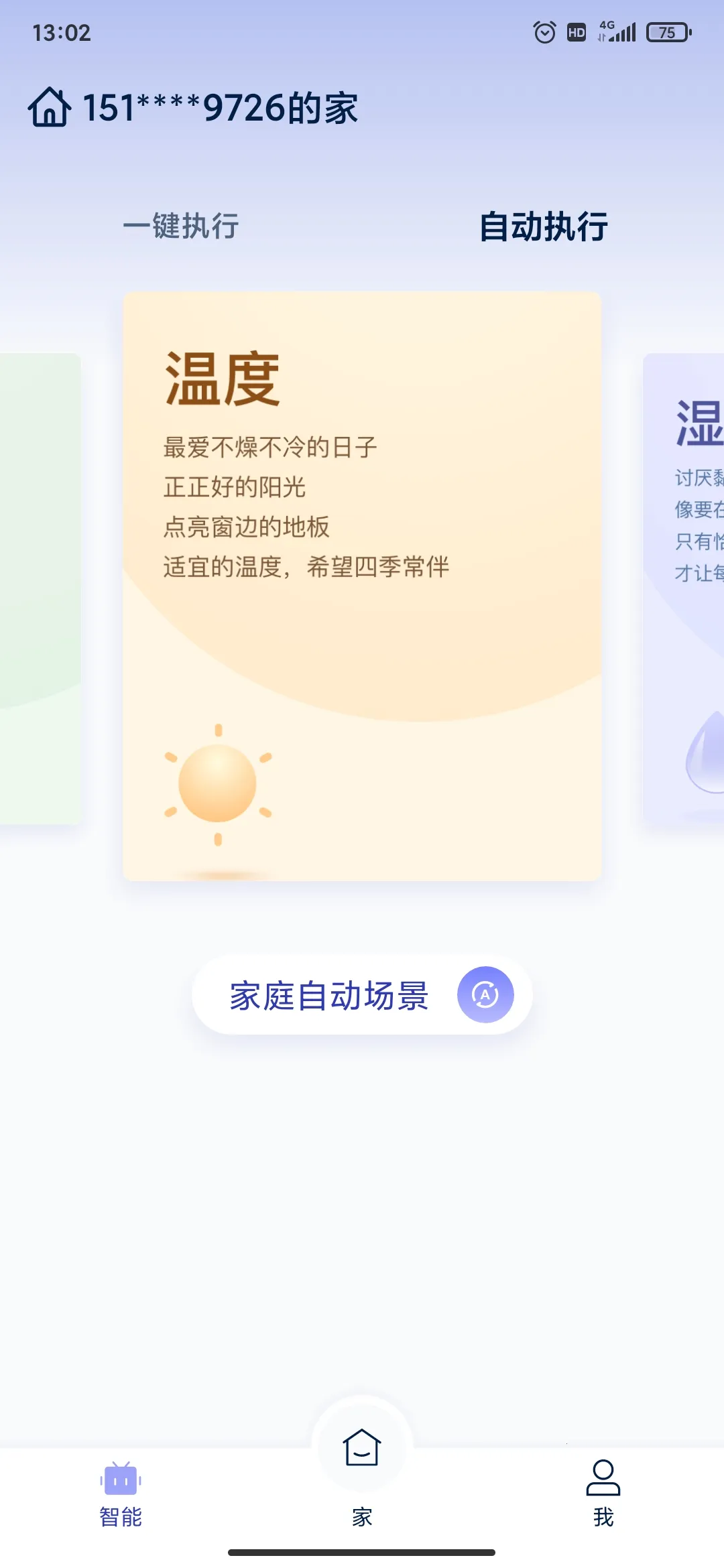Tap the 151****9726的家 home title

click(x=221, y=107)
